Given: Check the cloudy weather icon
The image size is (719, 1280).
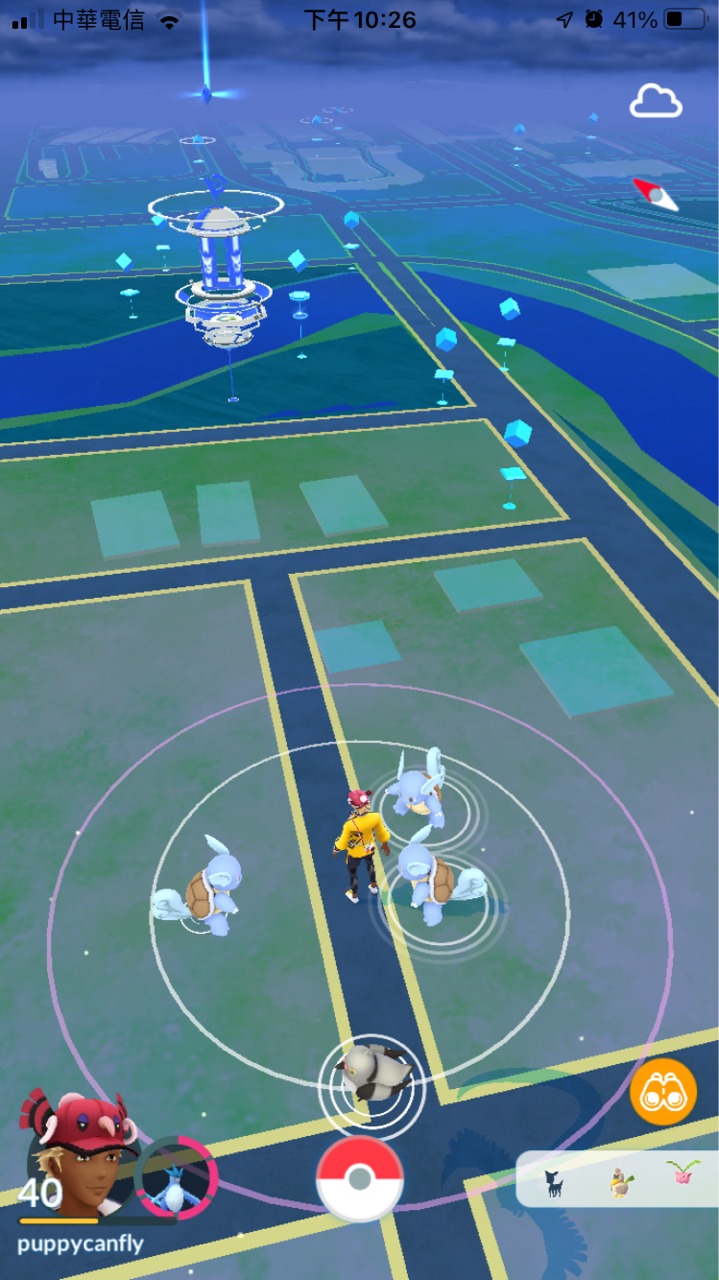Looking at the screenshot, I should pos(655,101).
